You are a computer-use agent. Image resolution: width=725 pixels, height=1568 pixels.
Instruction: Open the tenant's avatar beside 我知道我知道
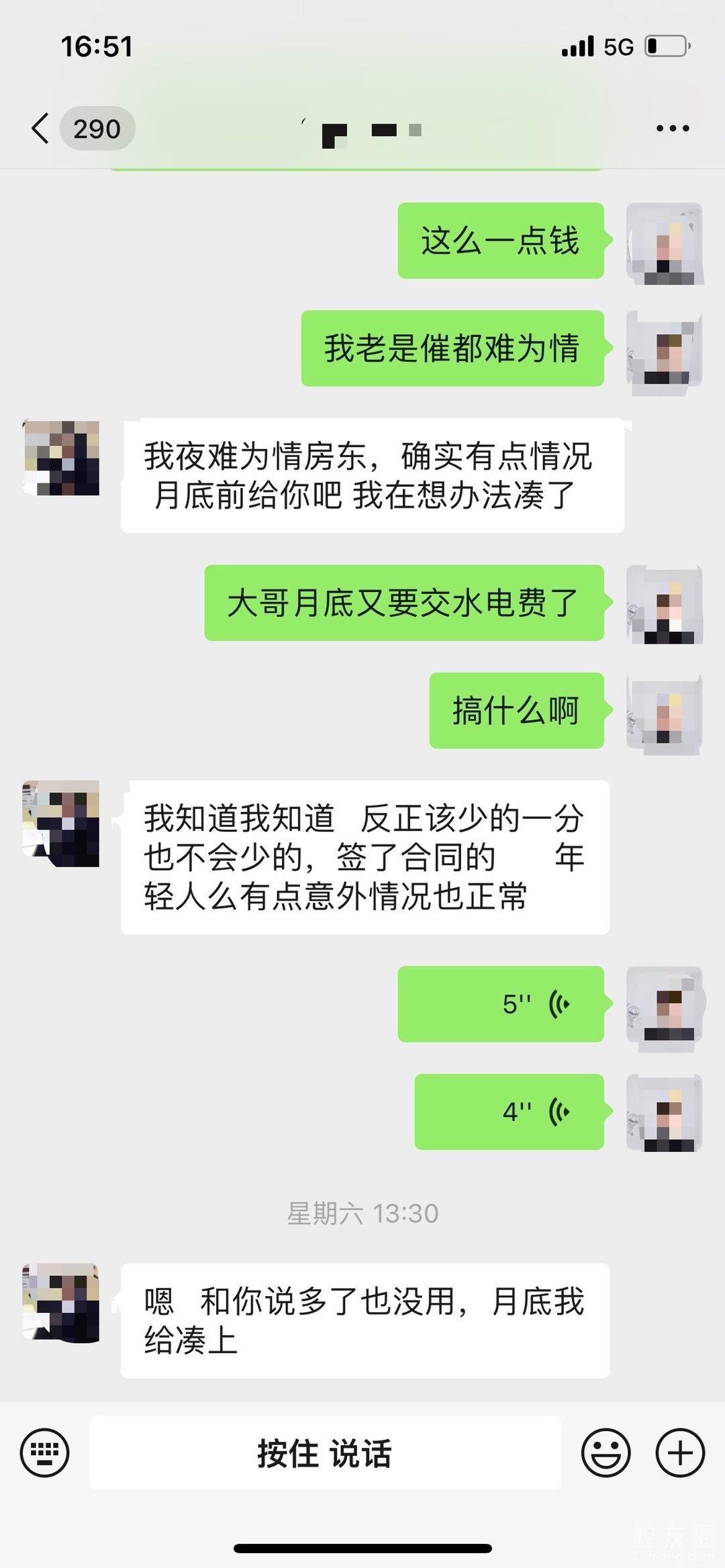[x=61, y=824]
